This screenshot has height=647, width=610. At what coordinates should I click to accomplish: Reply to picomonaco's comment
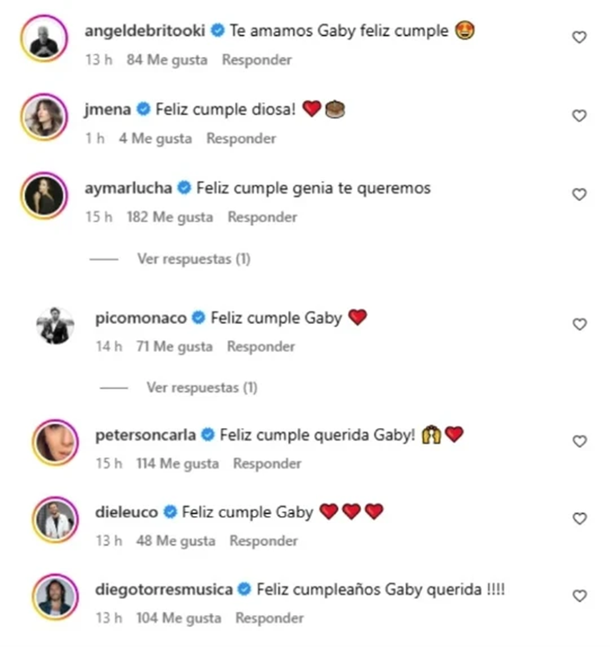pos(261,347)
